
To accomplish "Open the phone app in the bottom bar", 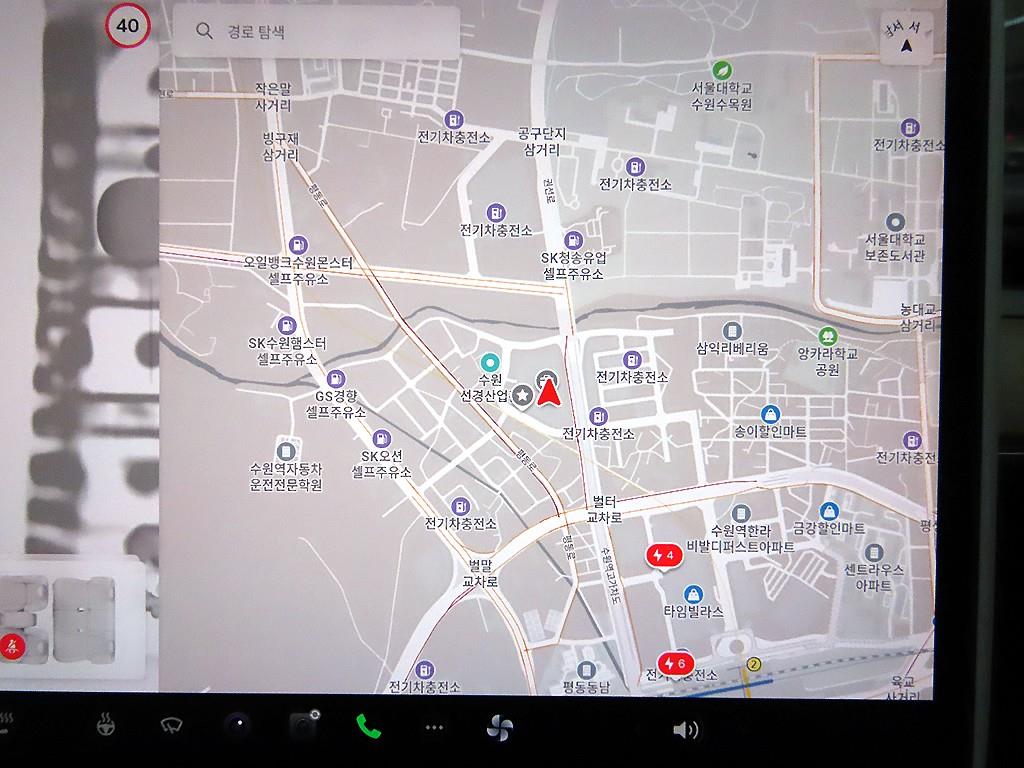I will coord(368,727).
